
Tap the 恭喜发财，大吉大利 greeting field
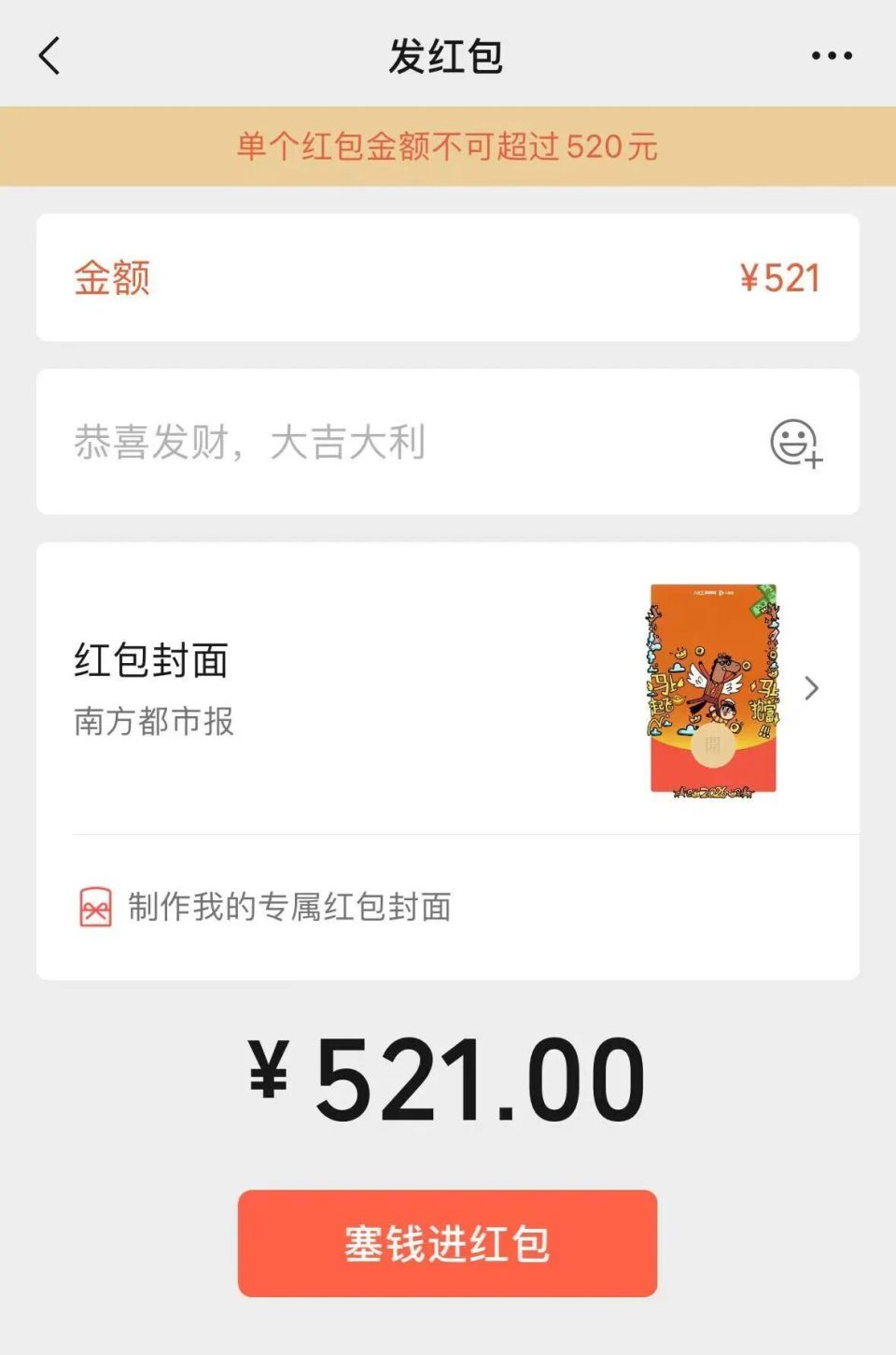pyautogui.click(x=252, y=444)
